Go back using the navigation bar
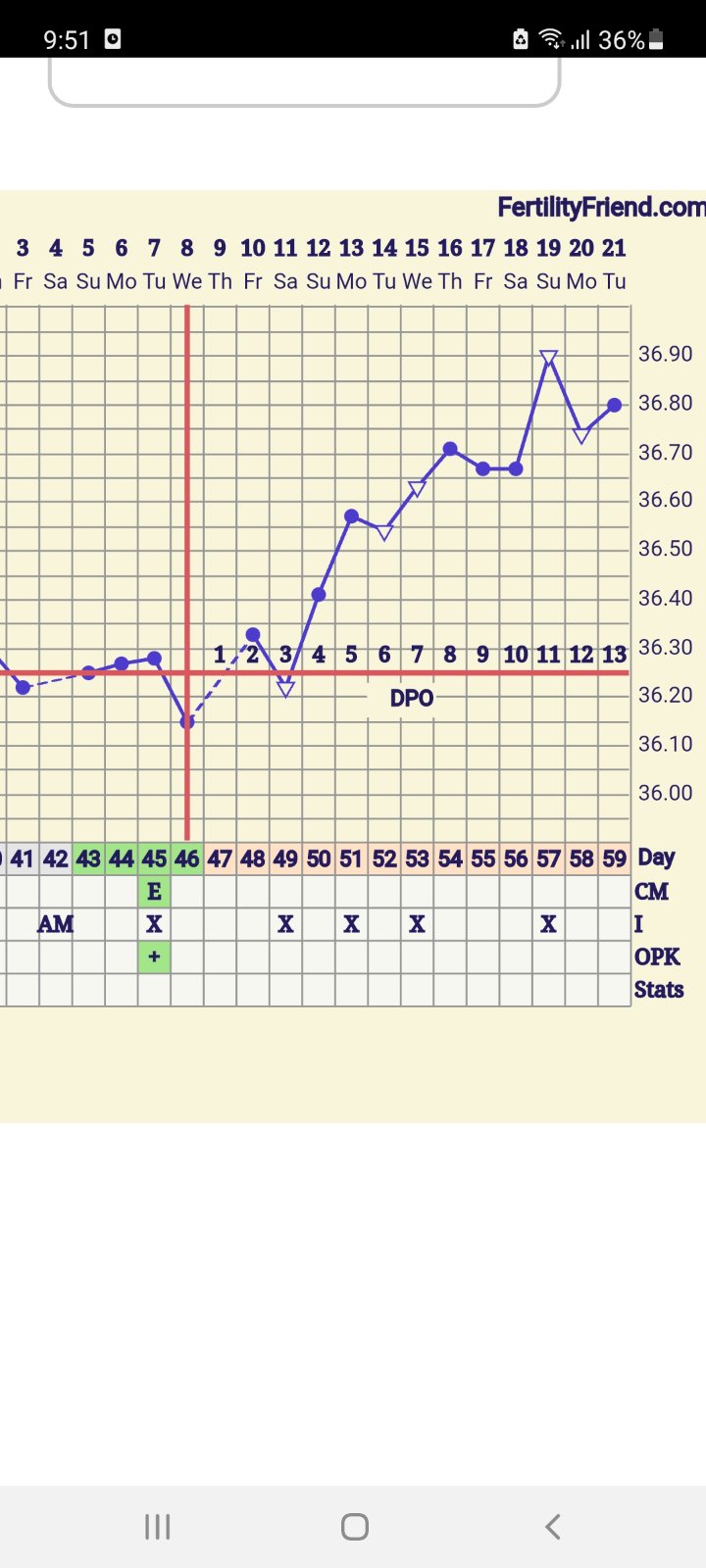 553,1526
